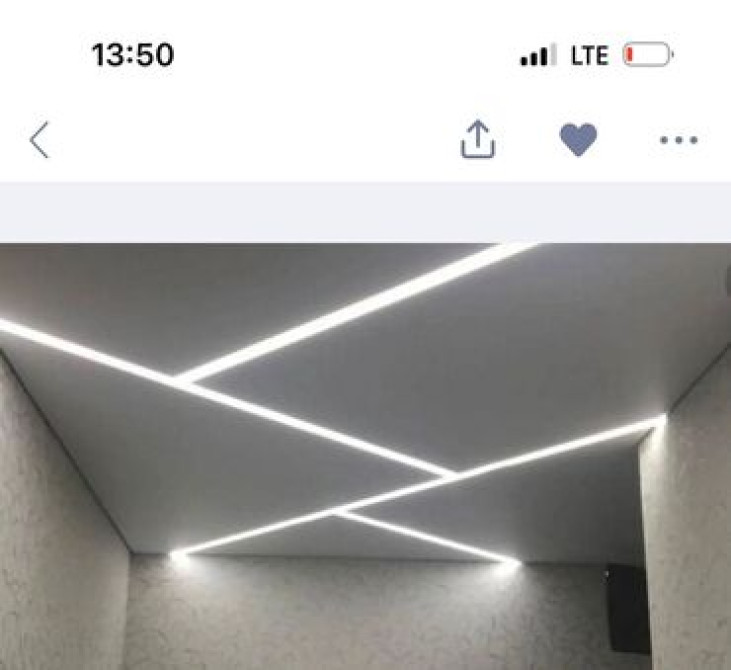Go back using the arrow

tap(39, 141)
